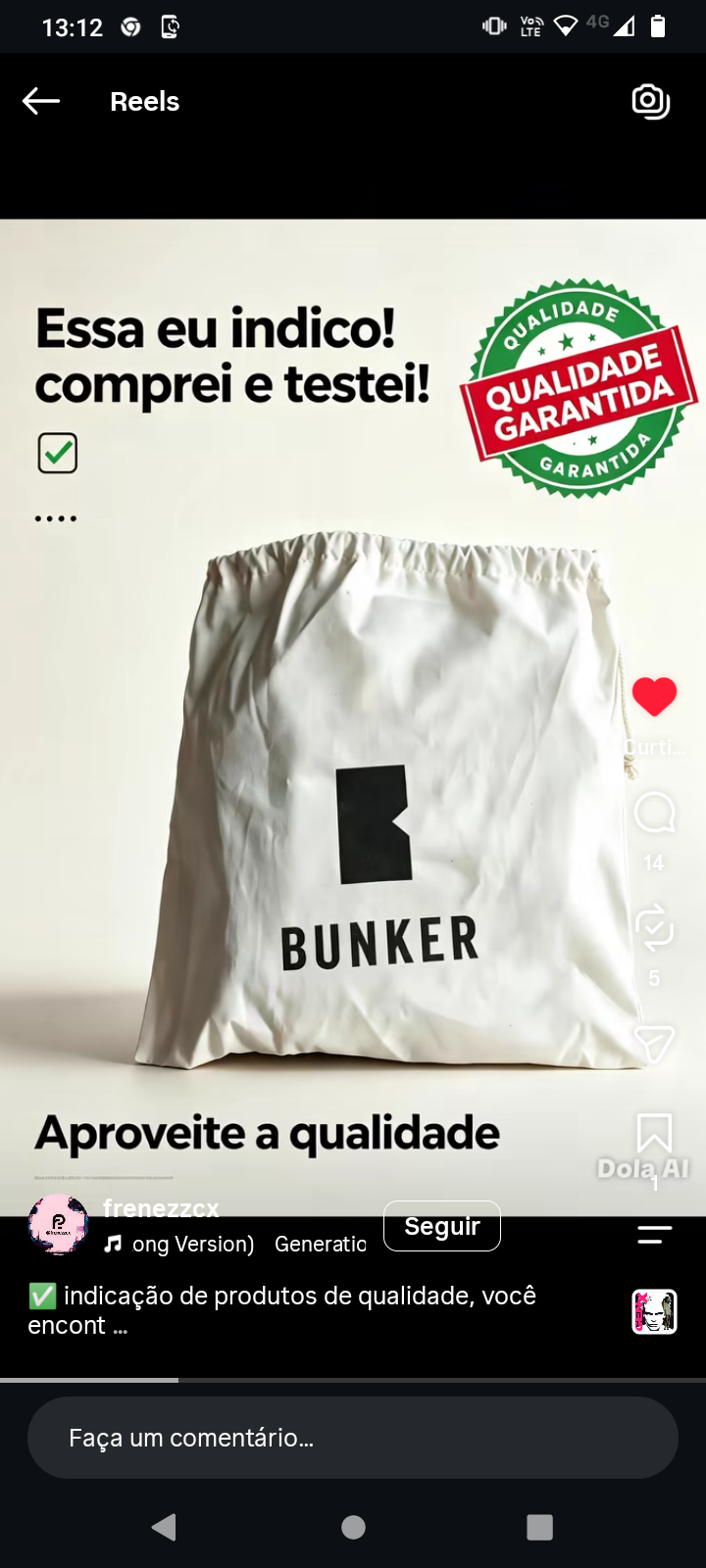Viewport: 706px width, 1568px height.
Task: Save this reel with the bookmark icon
Action: point(654,1134)
